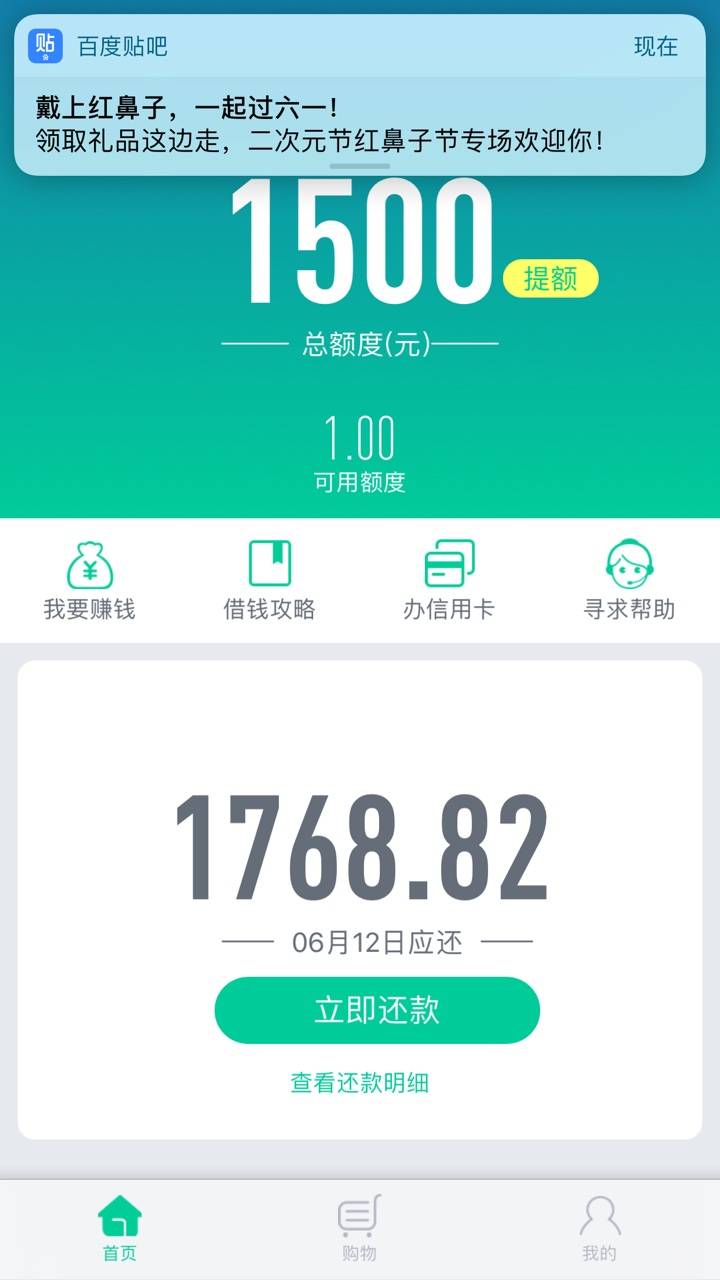View 查看还款明细 link
The width and height of the screenshot is (720, 1280).
[360, 1083]
